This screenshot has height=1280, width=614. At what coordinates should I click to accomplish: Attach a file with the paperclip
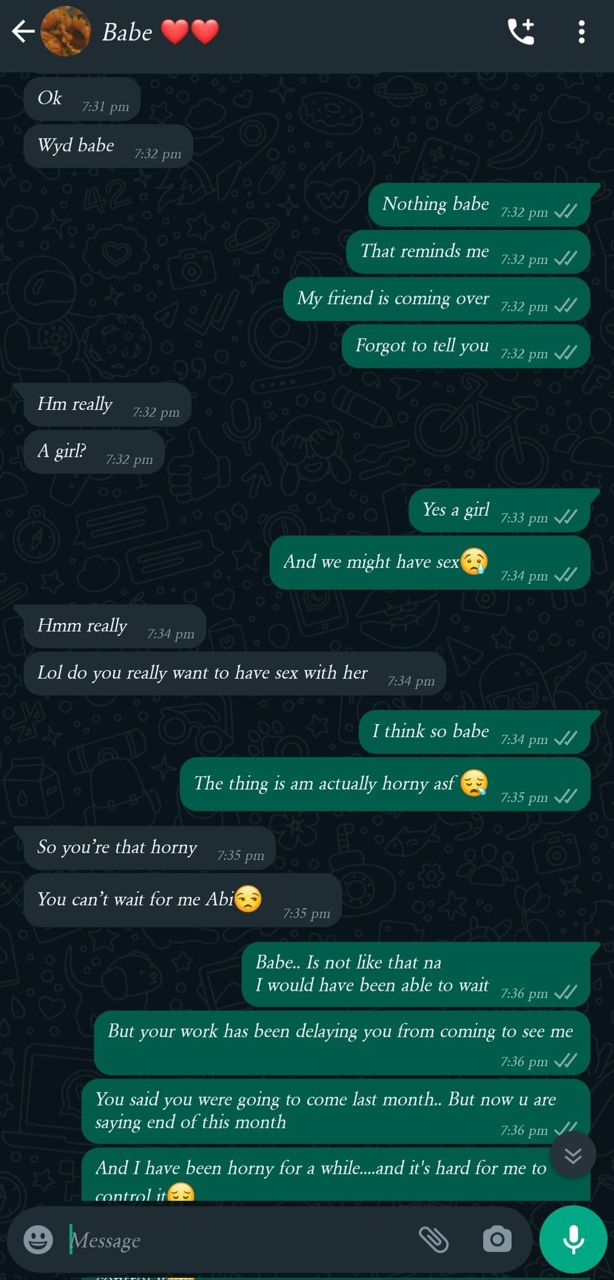click(433, 1240)
